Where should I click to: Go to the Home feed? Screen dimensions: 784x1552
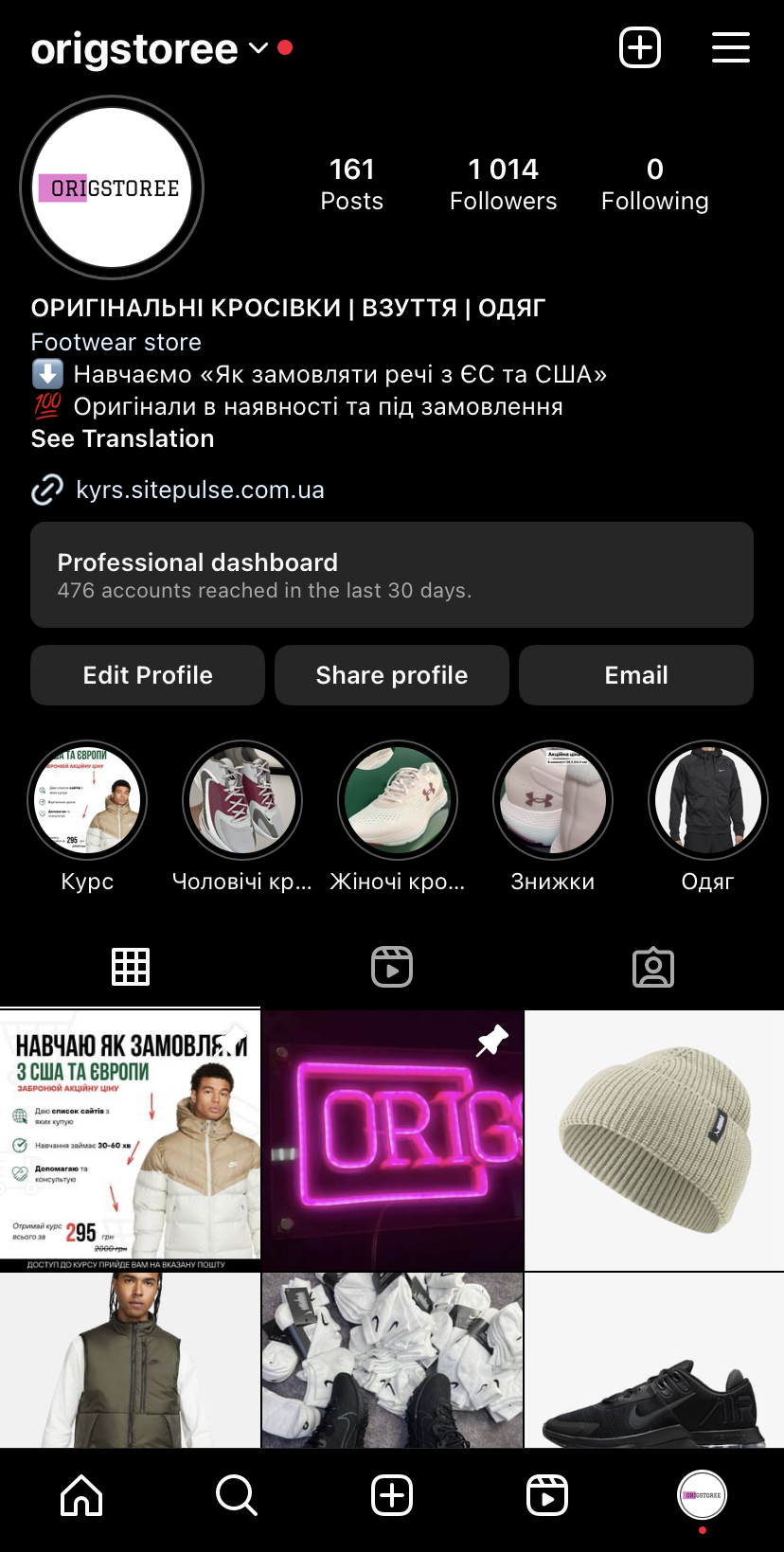[x=81, y=1496]
